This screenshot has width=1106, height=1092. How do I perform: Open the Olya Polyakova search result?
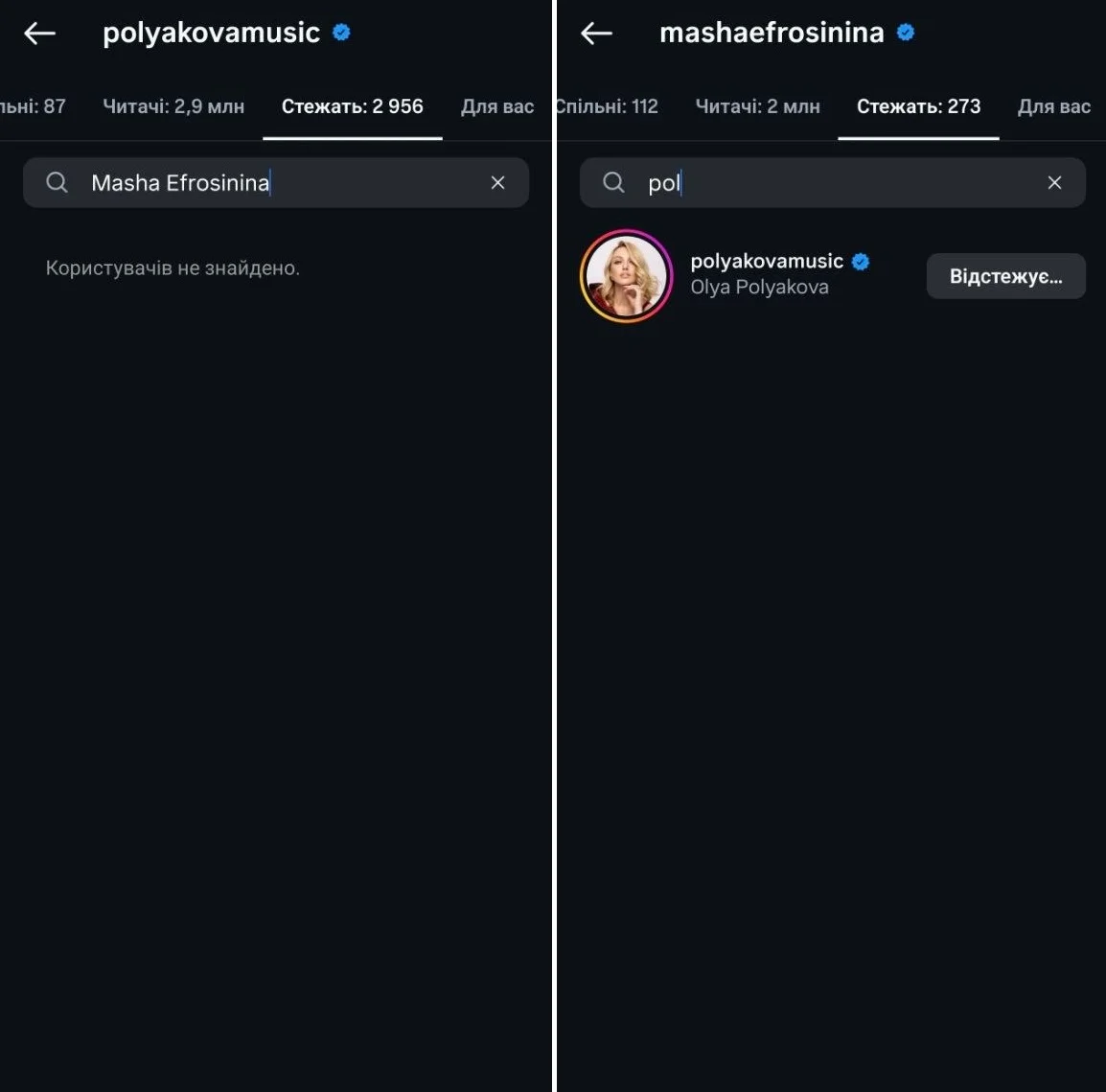click(767, 274)
